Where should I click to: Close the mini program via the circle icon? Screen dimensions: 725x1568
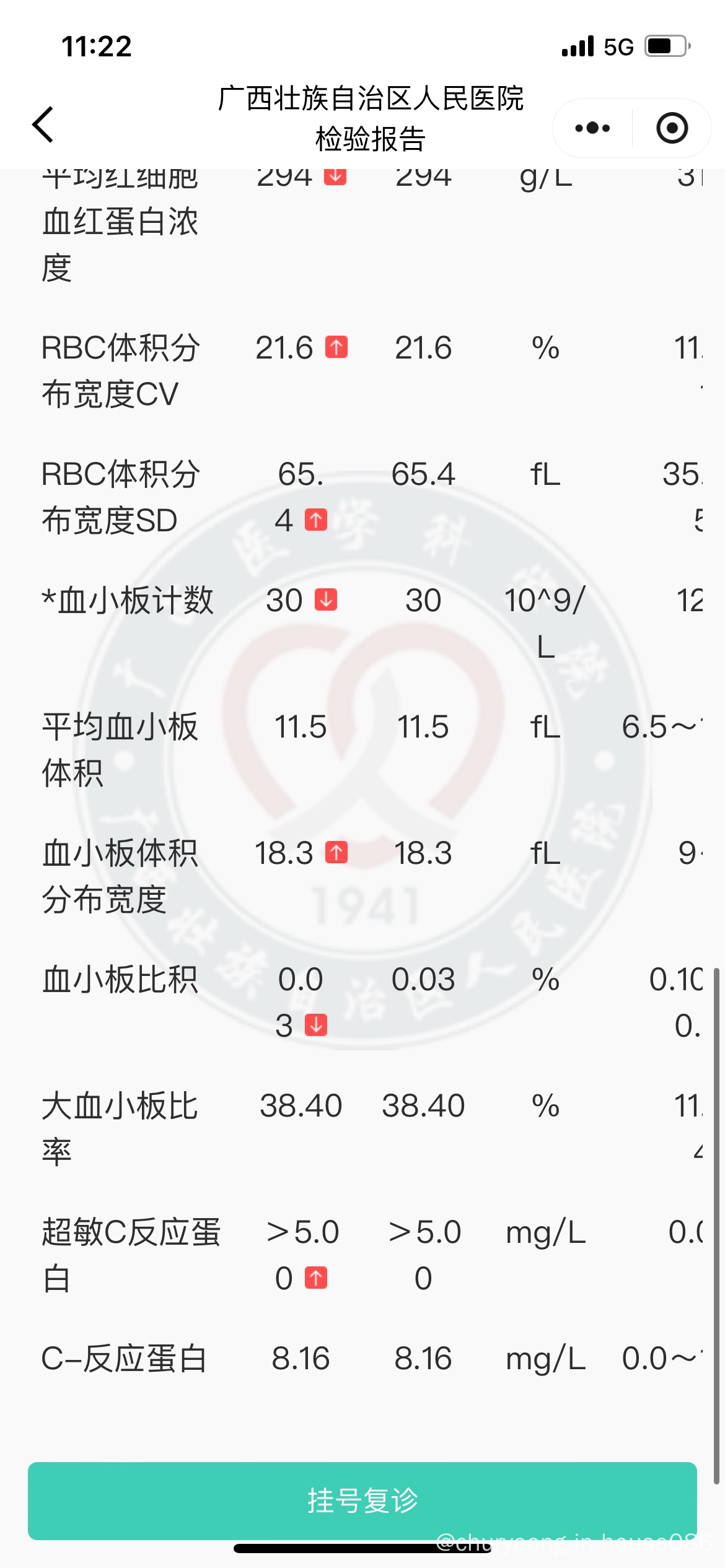point(672,128)
